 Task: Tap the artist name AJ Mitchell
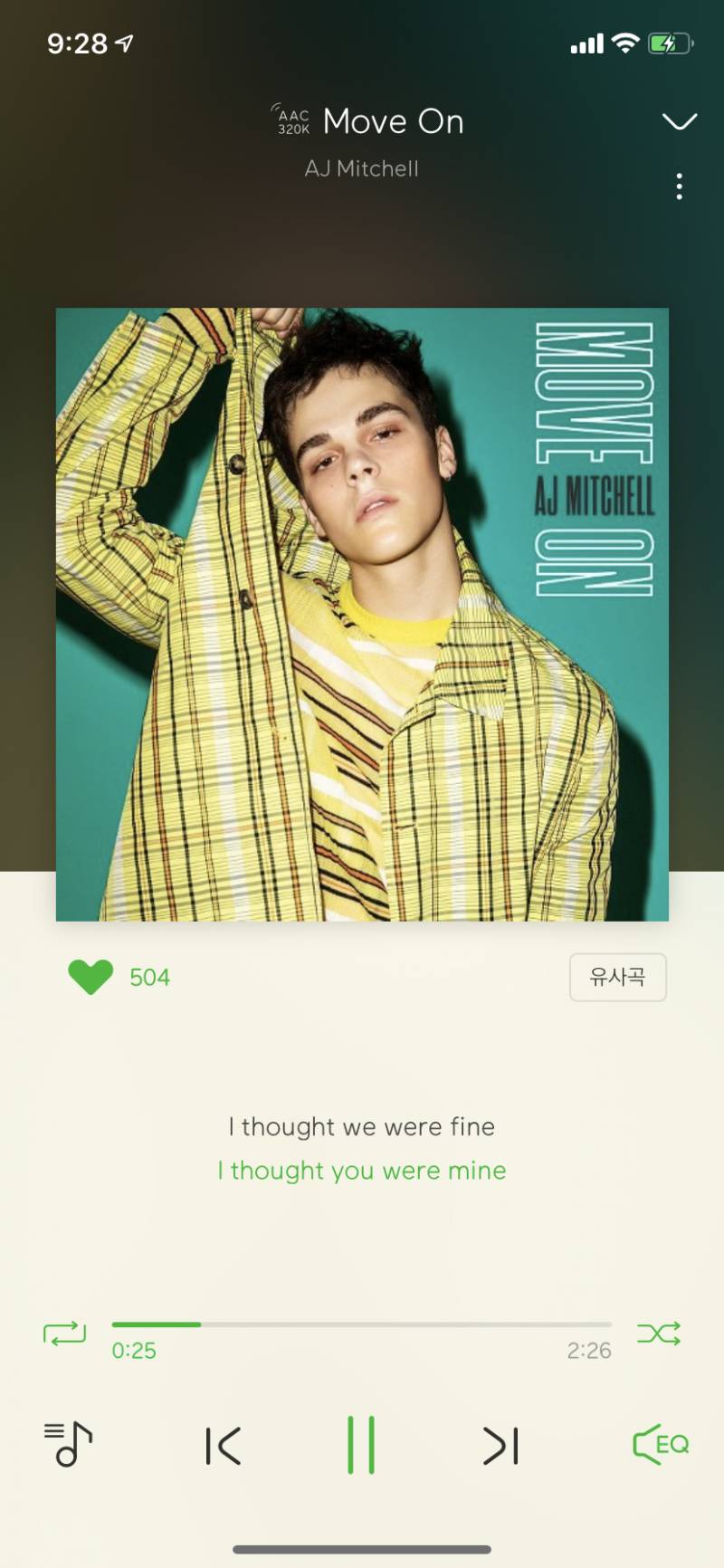coord(361,168)
